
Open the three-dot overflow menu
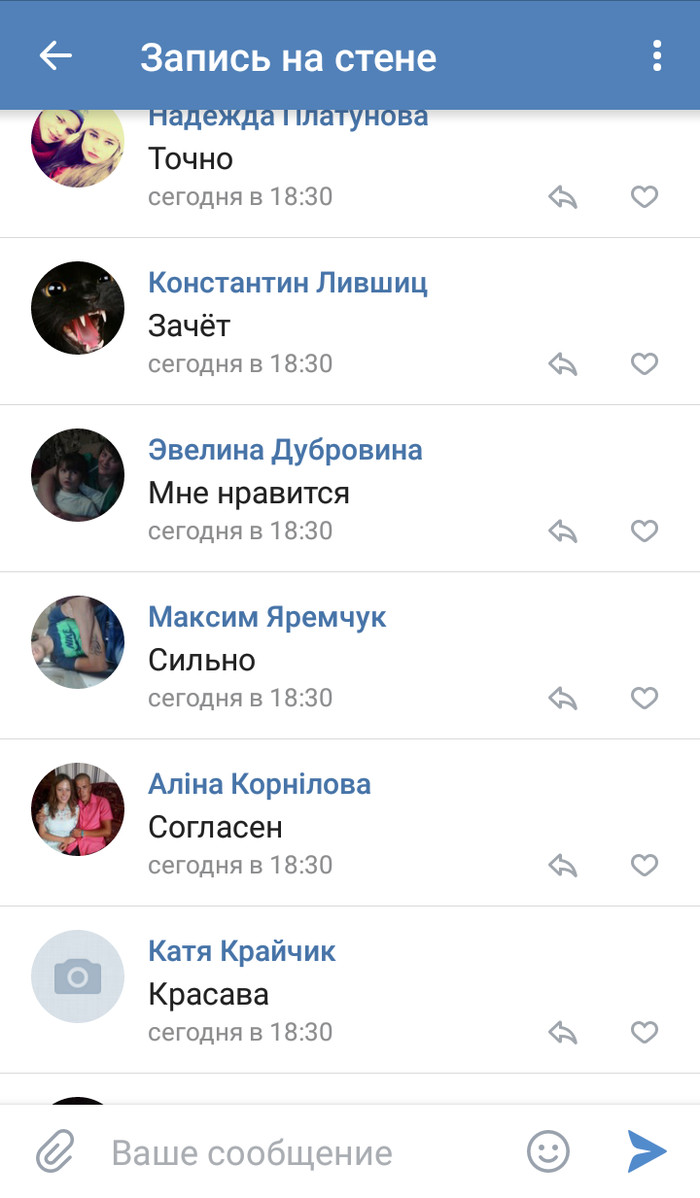coord(657,56)
